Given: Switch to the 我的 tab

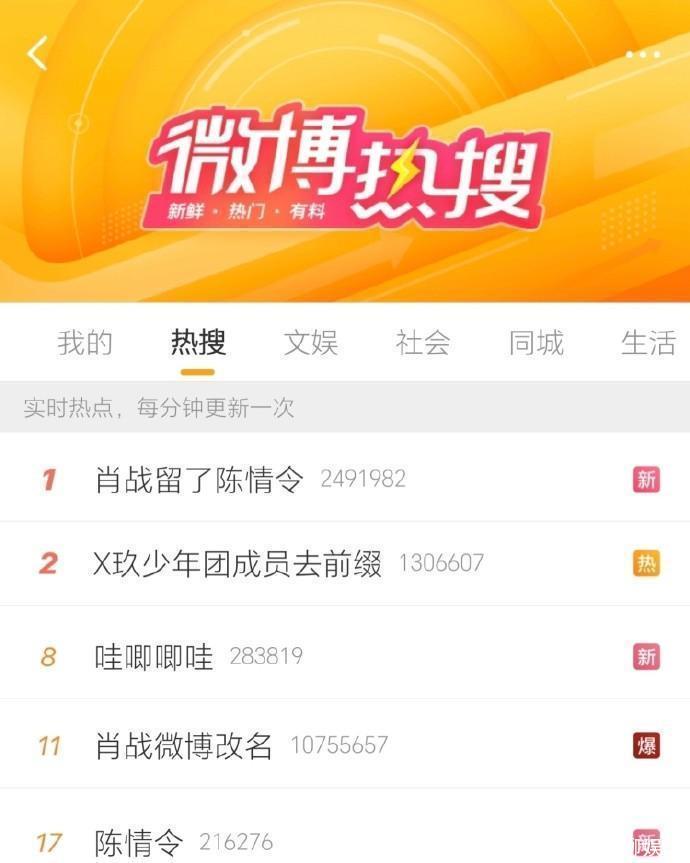Looking at the screenshot, I should tap(85, 343).
